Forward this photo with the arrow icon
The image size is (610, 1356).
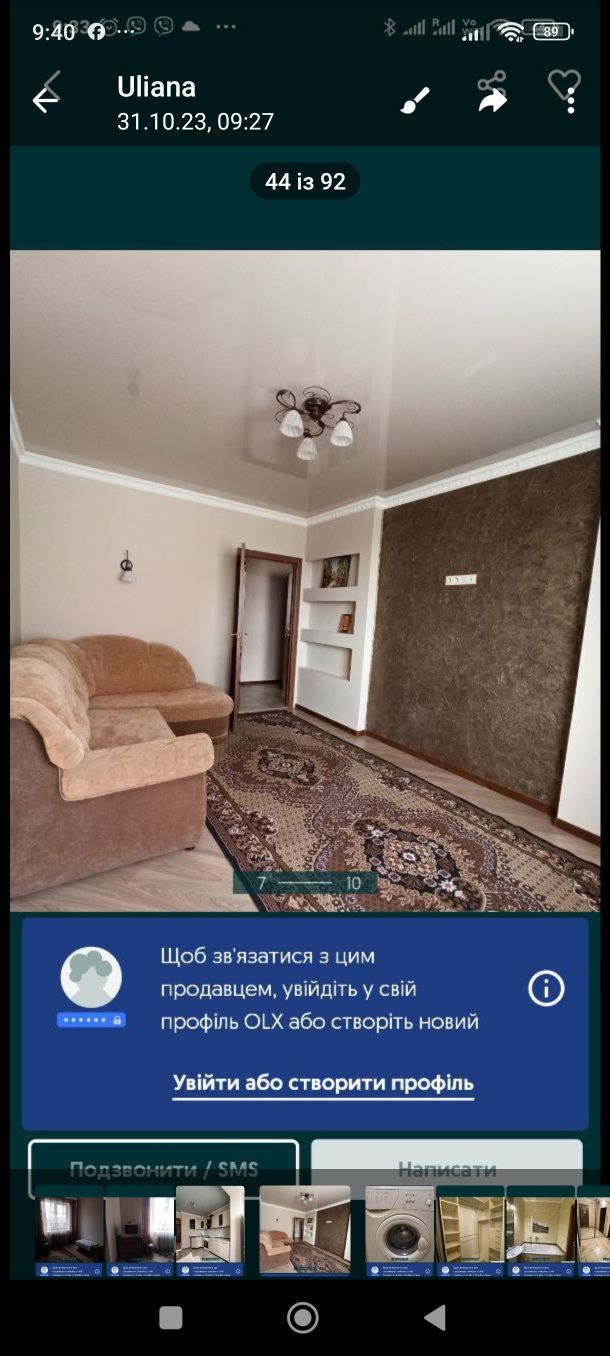click(x=493, y=101)
